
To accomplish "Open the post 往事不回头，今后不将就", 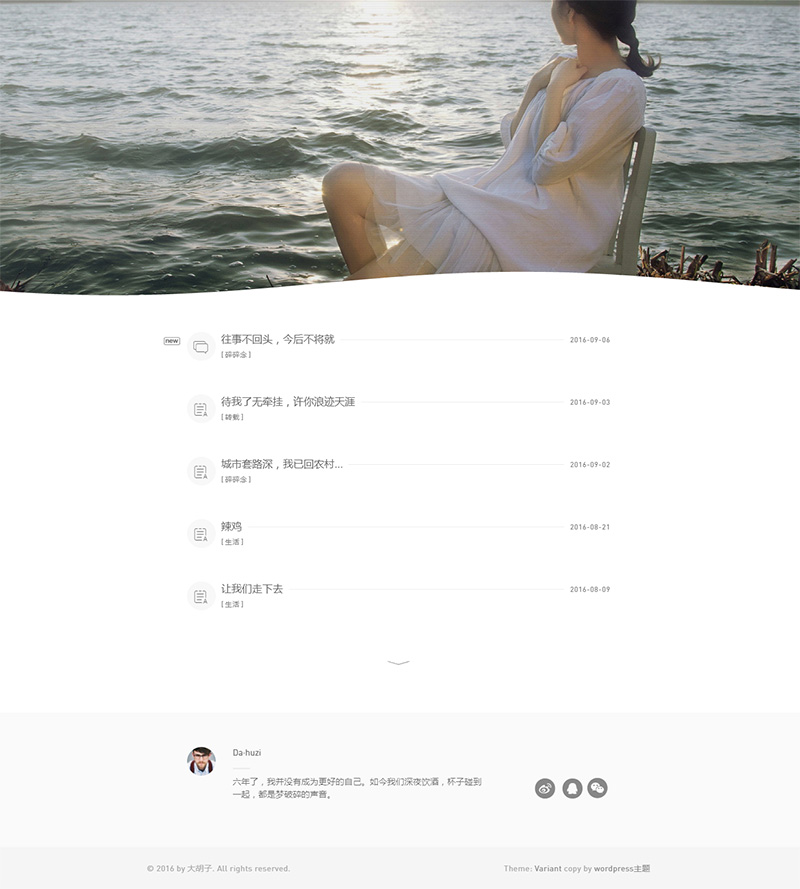I will (277, 340).
